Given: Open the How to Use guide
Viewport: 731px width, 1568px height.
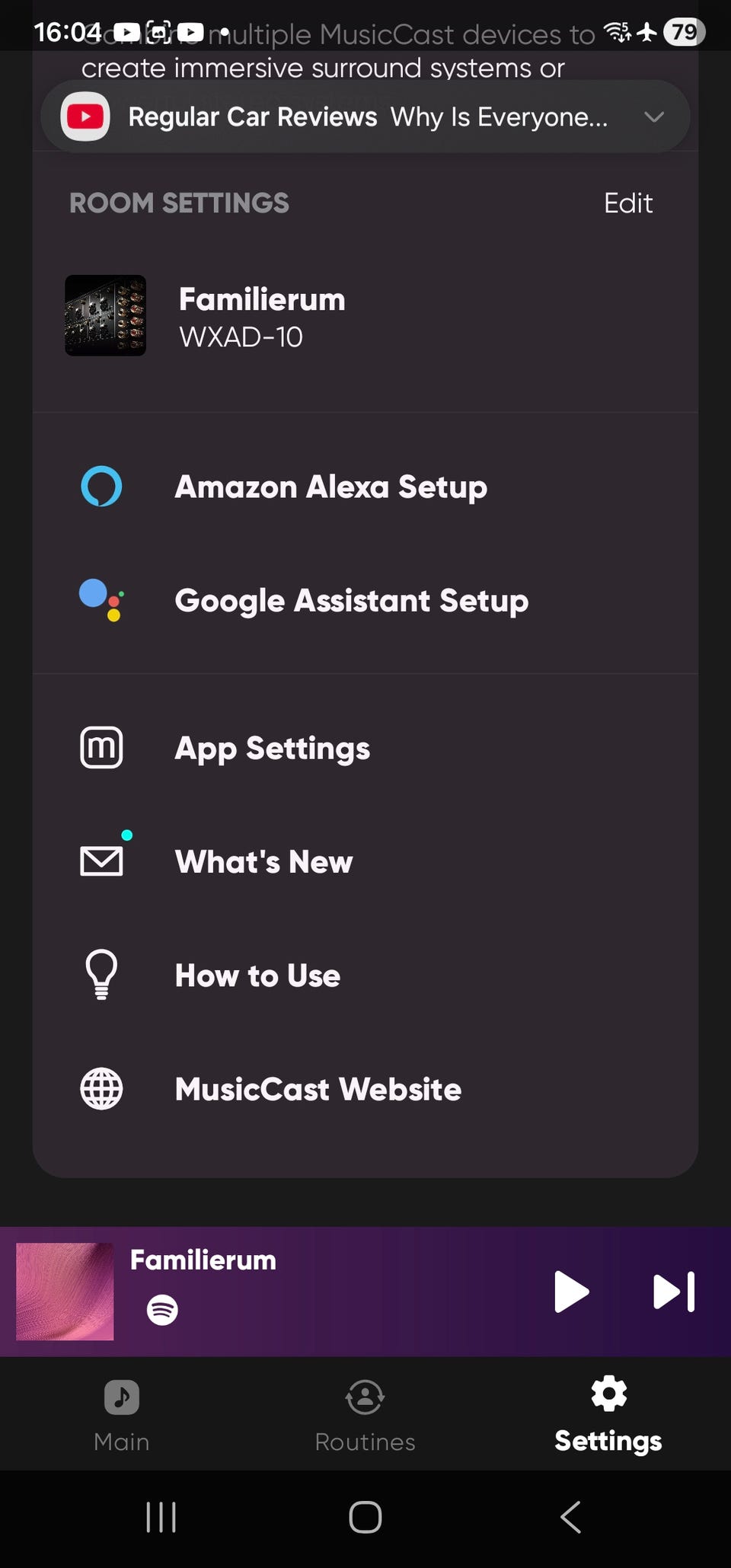Looking at the screenshot, I should 257,976.
